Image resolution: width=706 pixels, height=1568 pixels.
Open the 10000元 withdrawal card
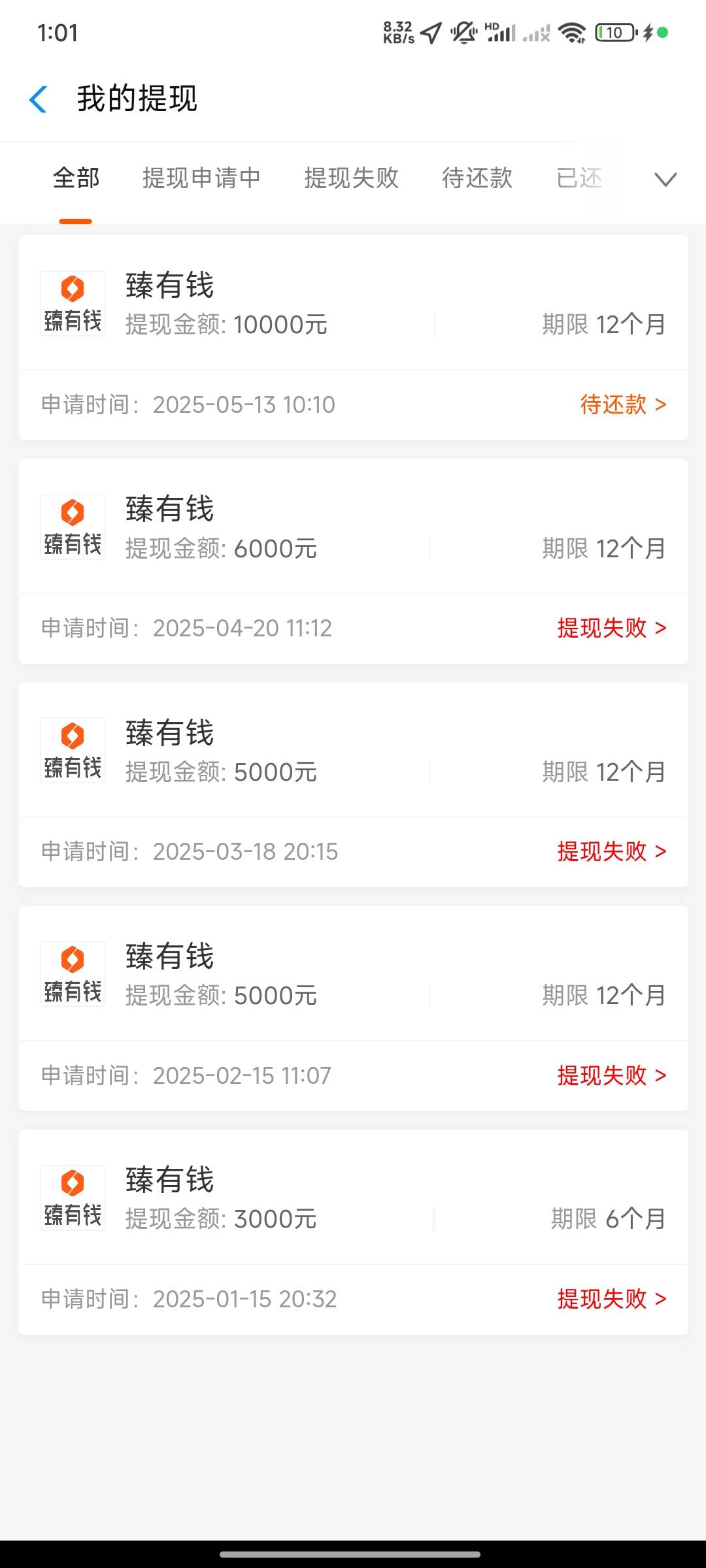pyautogui.click(x=354, y=338)
